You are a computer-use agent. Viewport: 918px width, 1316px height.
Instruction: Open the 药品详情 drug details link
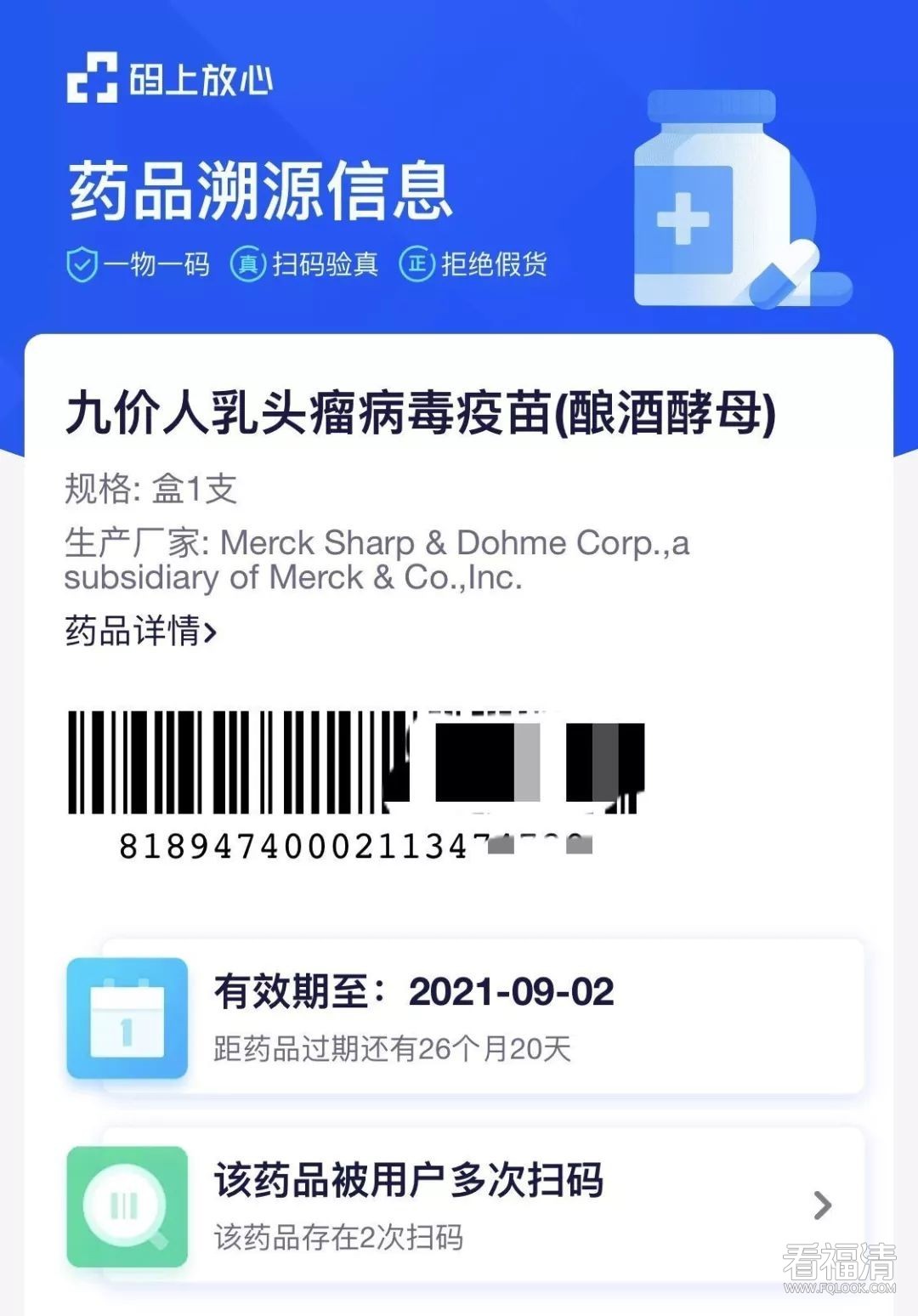(x=141, y=632)
